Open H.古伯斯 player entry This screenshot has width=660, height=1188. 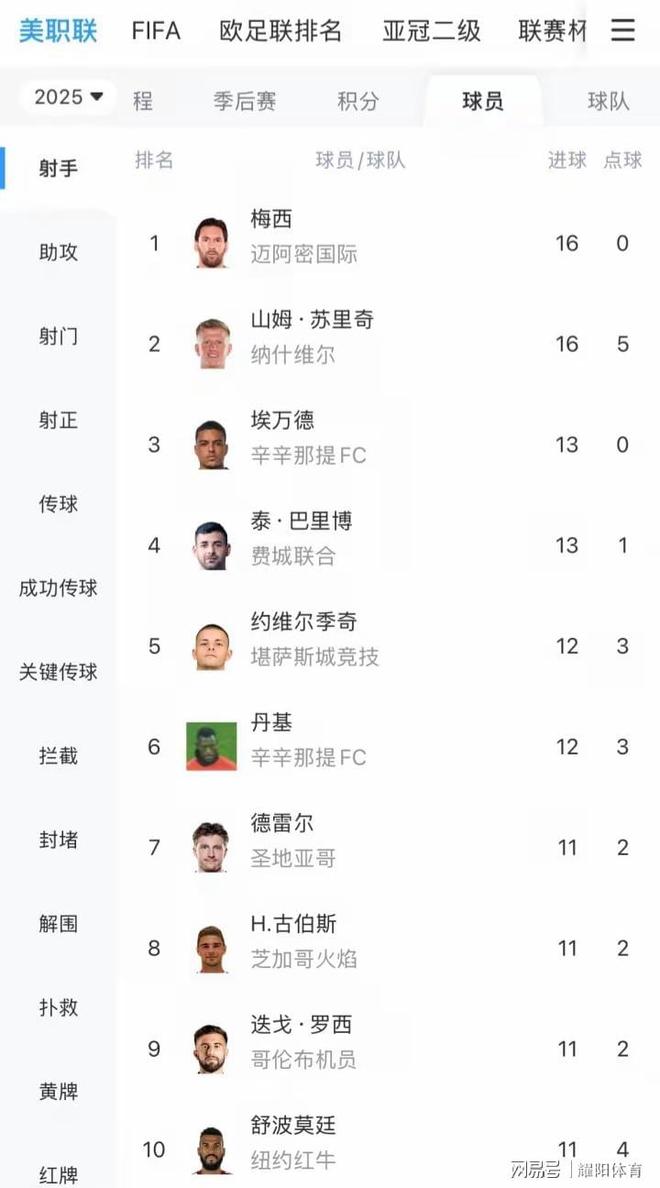[x=293, y=924]
